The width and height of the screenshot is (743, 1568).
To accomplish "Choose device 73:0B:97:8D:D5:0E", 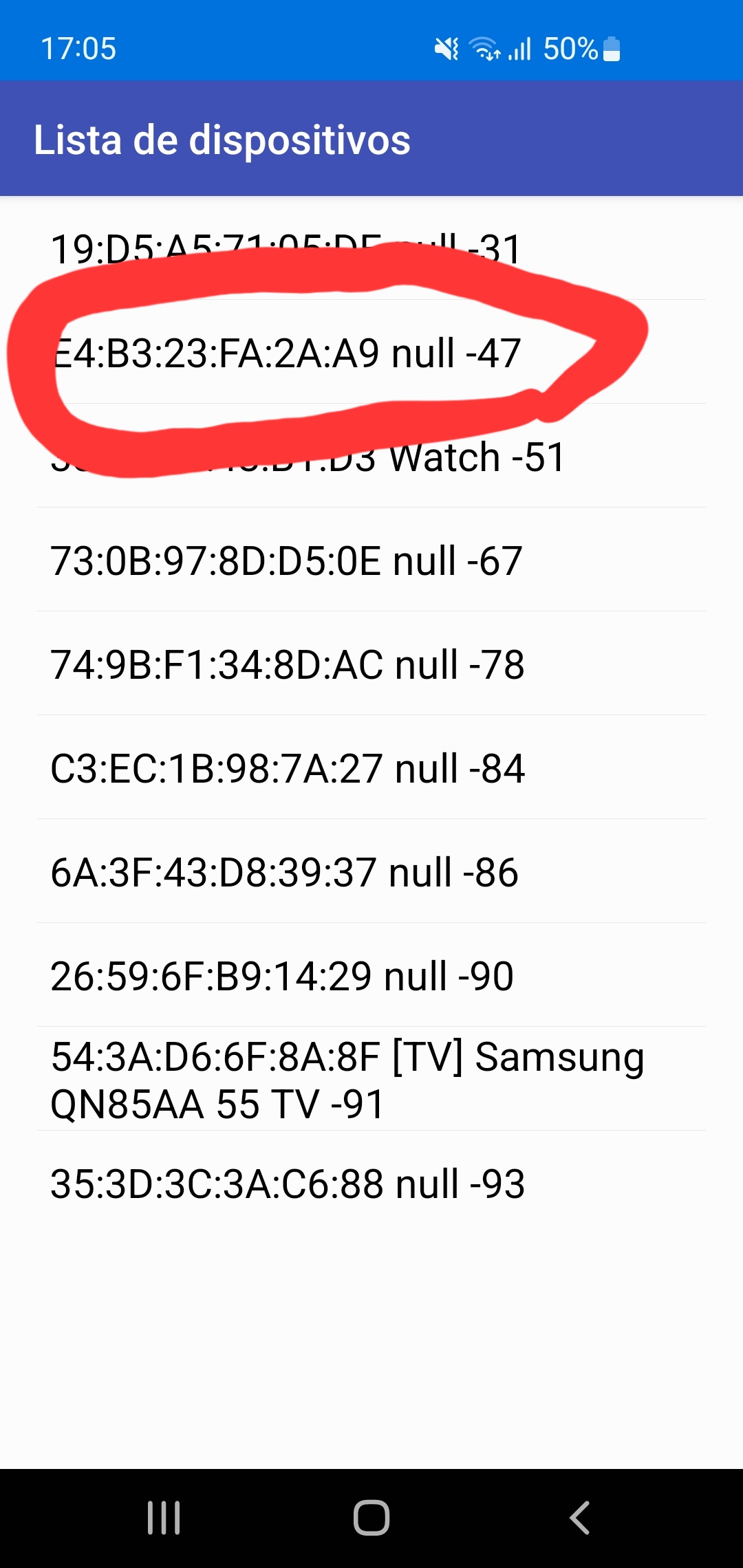I will coord(371,560).
